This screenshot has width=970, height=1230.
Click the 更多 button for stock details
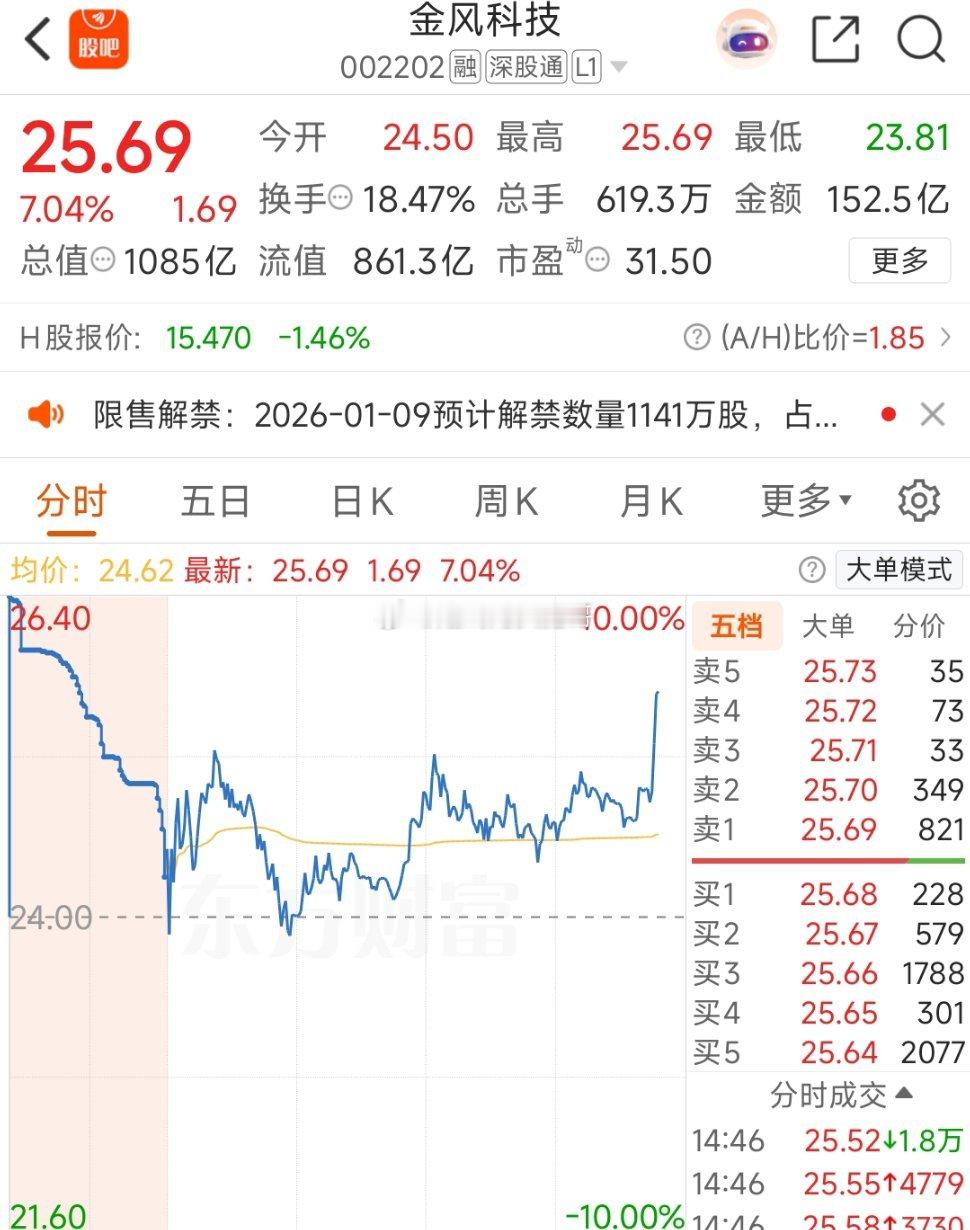[x=898, y=259]
